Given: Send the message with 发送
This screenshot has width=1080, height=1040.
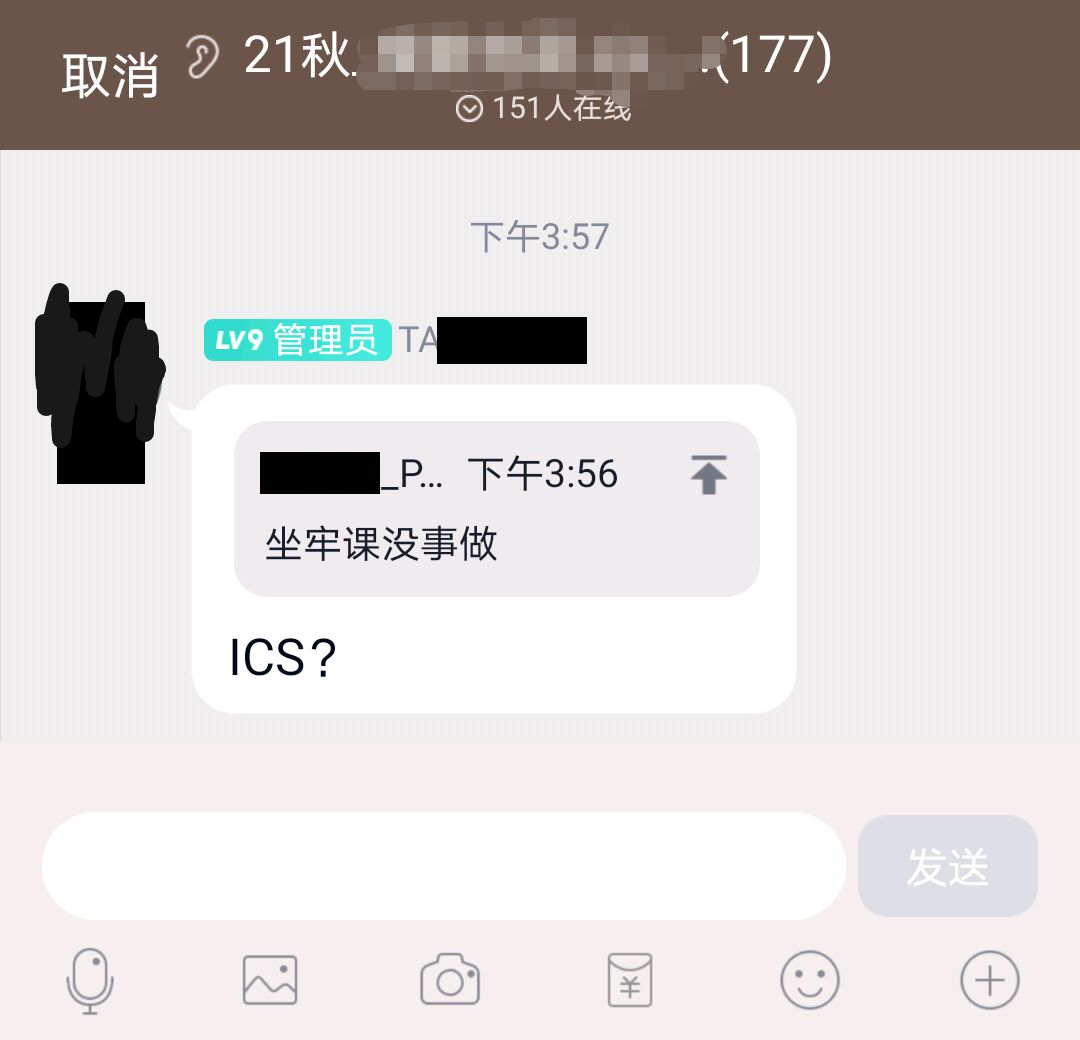Looking at the screenshot, I should (x=947, y=866).
